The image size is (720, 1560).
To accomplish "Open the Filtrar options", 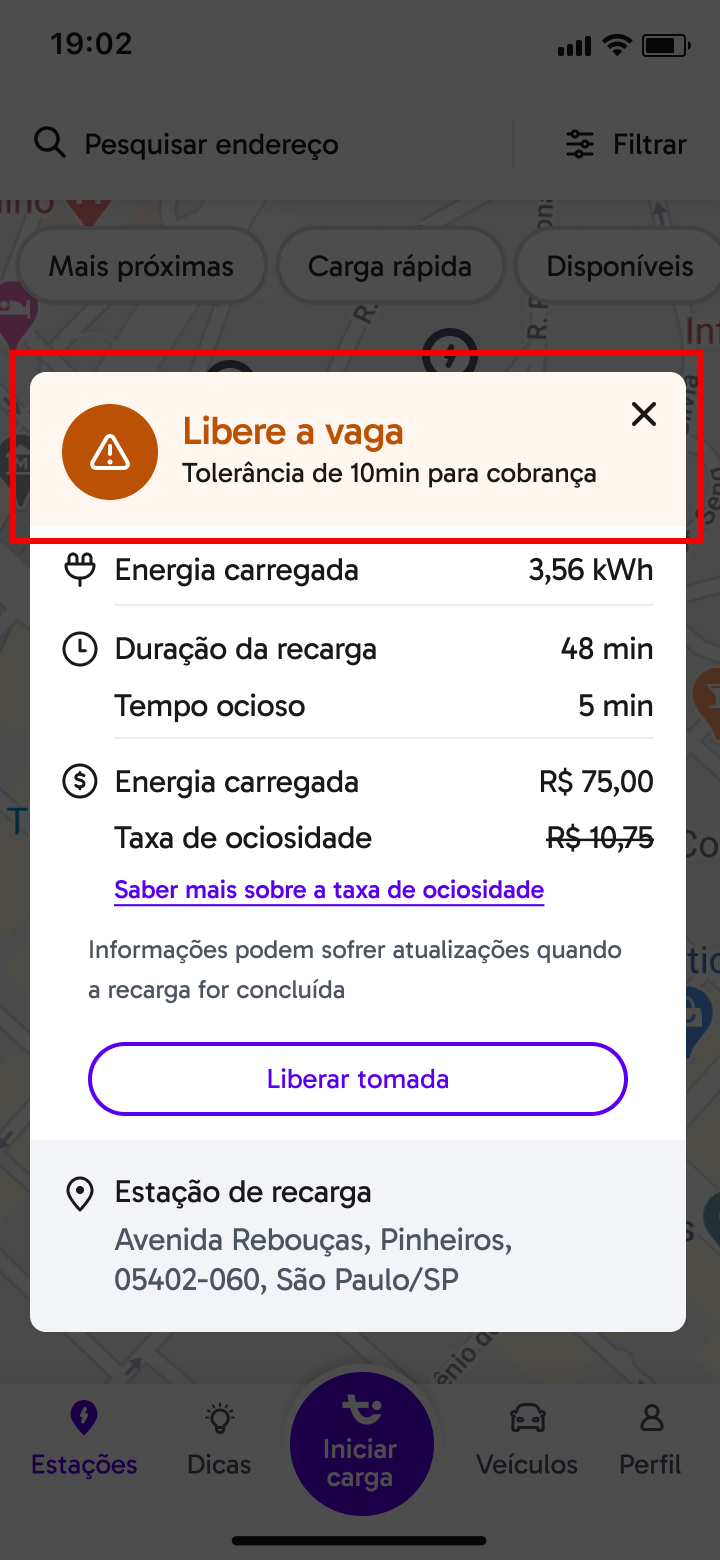I will tap(626, 144).
